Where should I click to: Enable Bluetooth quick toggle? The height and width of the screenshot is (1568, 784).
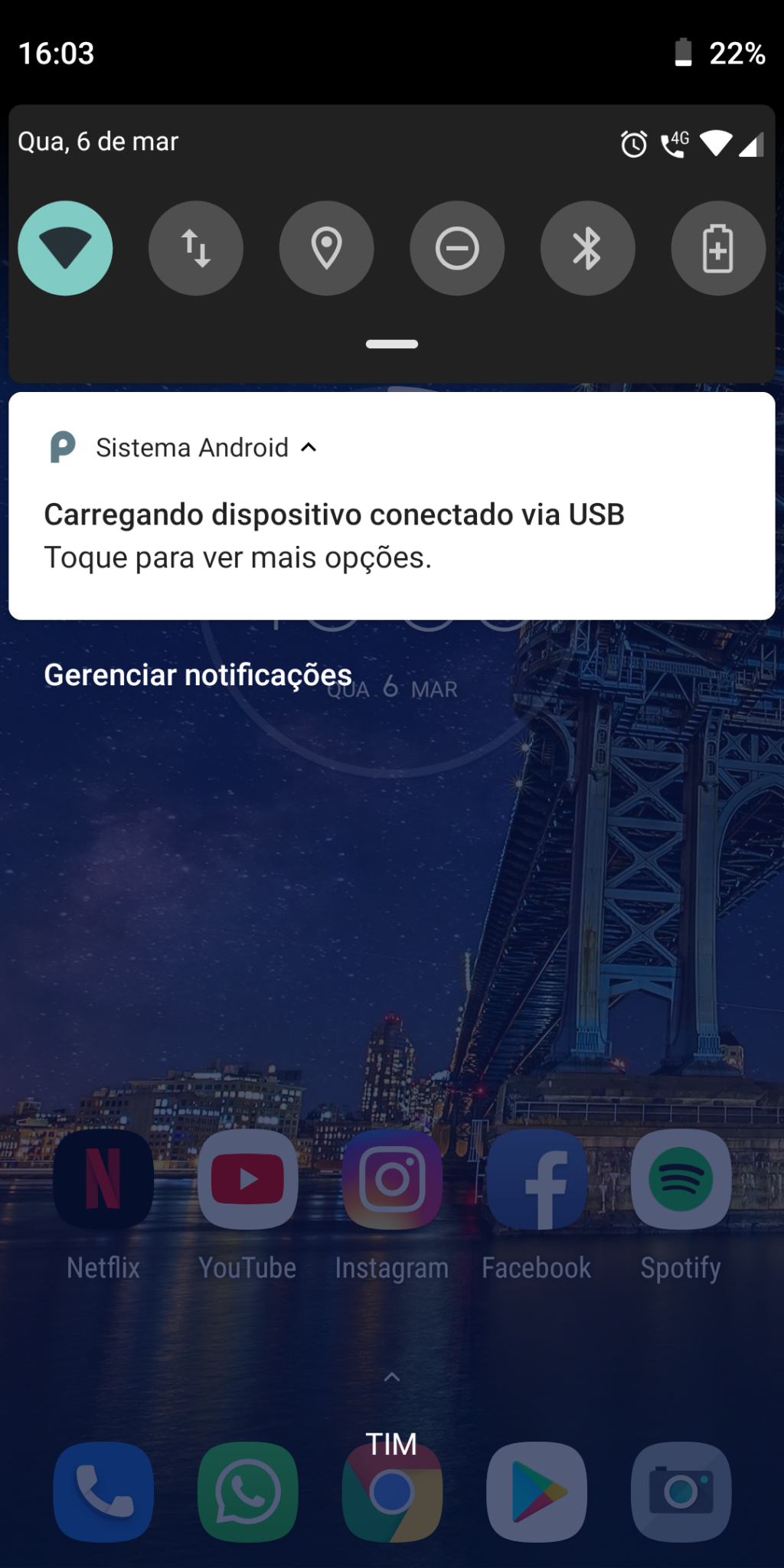click(x=588, y=248)
